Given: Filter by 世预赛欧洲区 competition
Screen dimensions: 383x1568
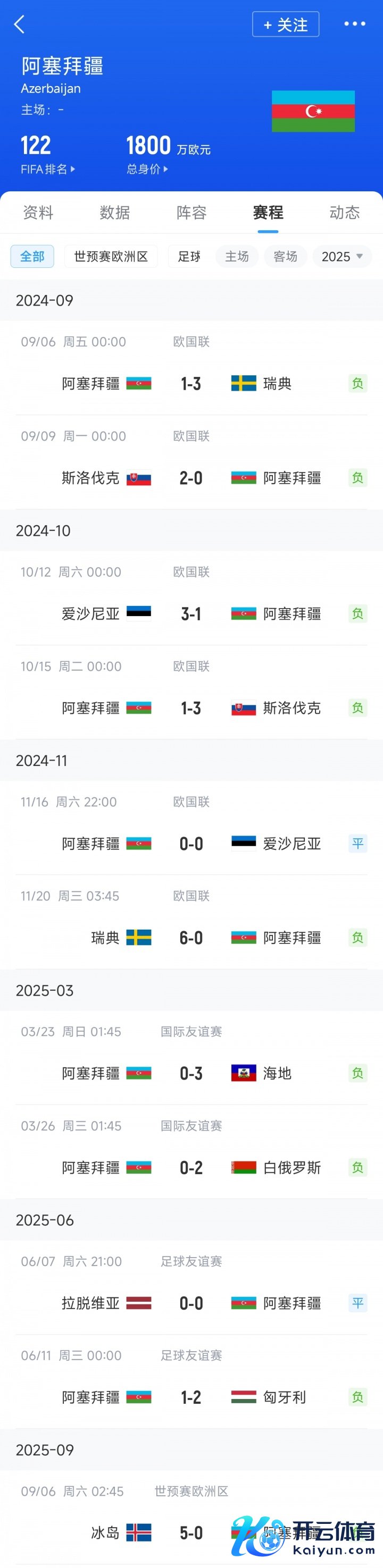Looking at the screenshot, I should point(111,257).
